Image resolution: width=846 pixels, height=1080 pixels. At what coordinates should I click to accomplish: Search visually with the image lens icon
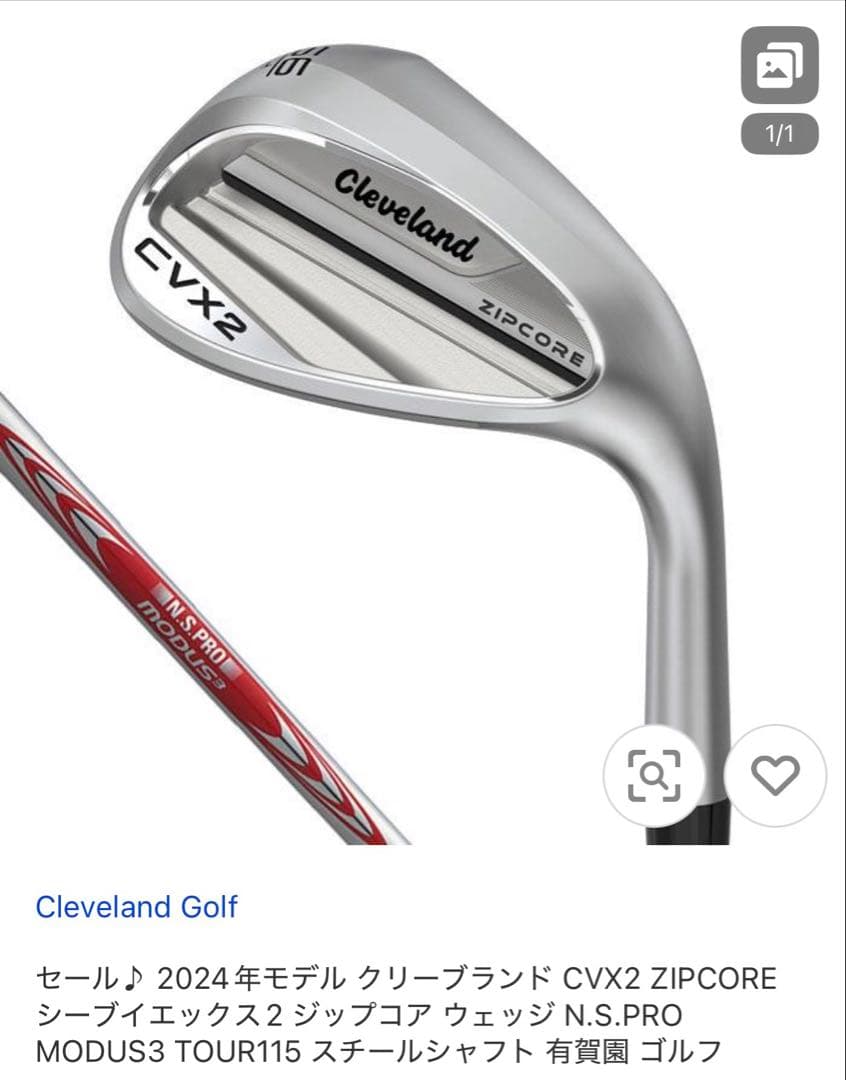(654, 775)
